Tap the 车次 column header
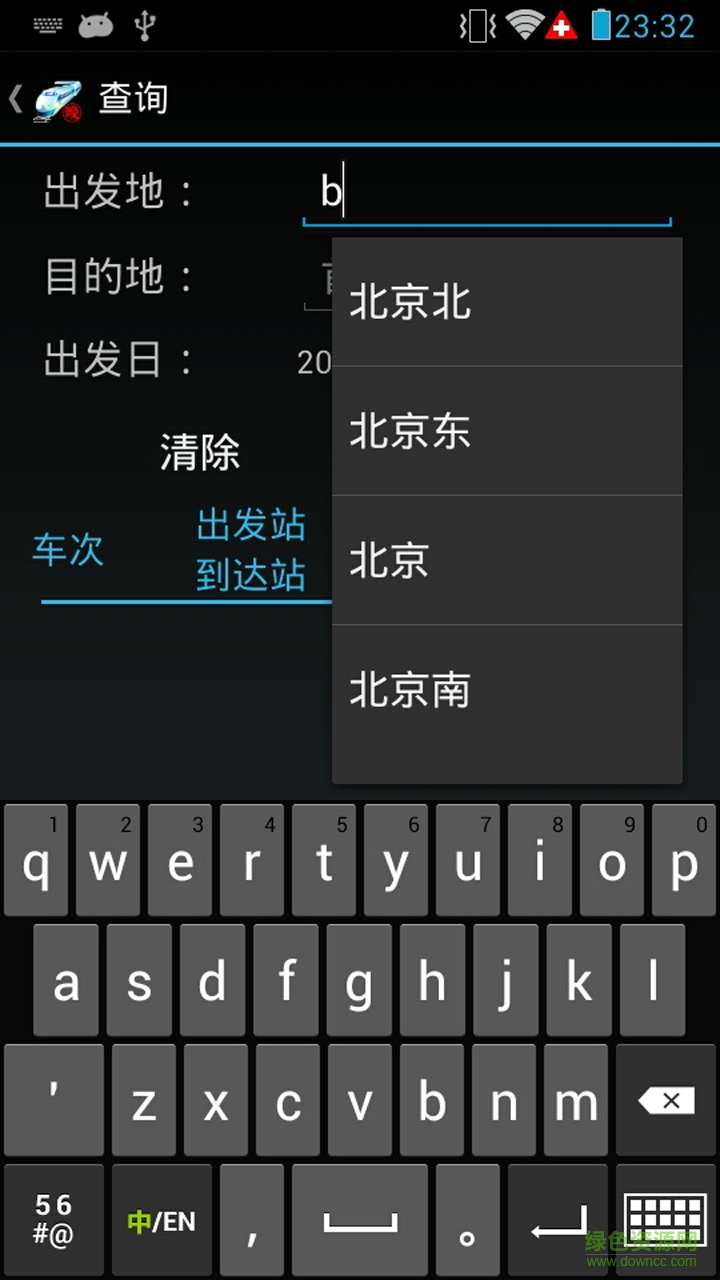720x1280 pixels. 68,550
